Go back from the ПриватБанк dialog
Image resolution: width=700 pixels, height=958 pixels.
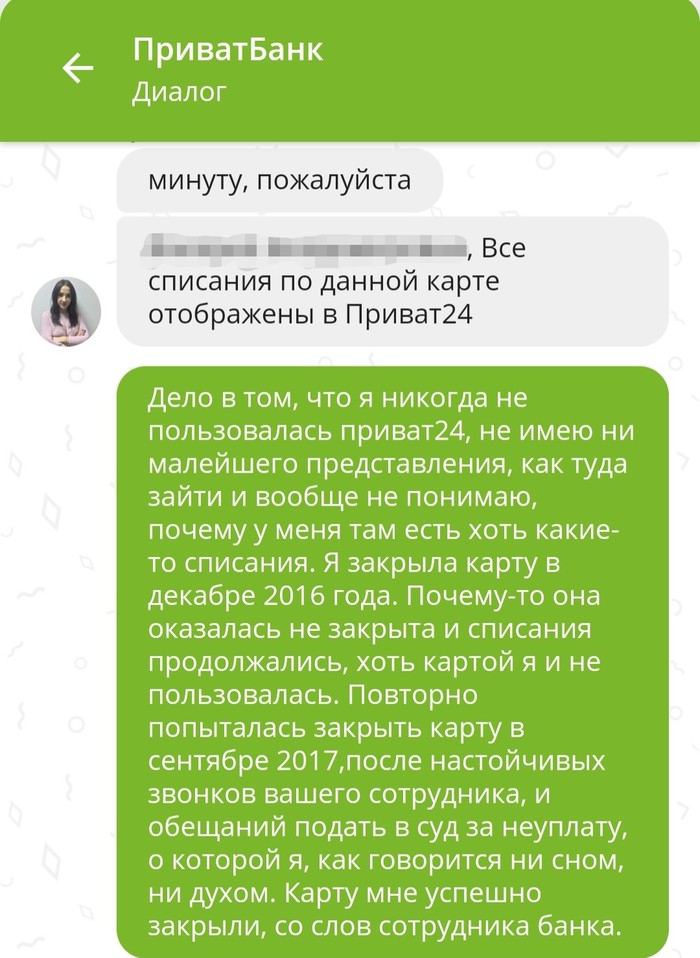tap(77, 68)
